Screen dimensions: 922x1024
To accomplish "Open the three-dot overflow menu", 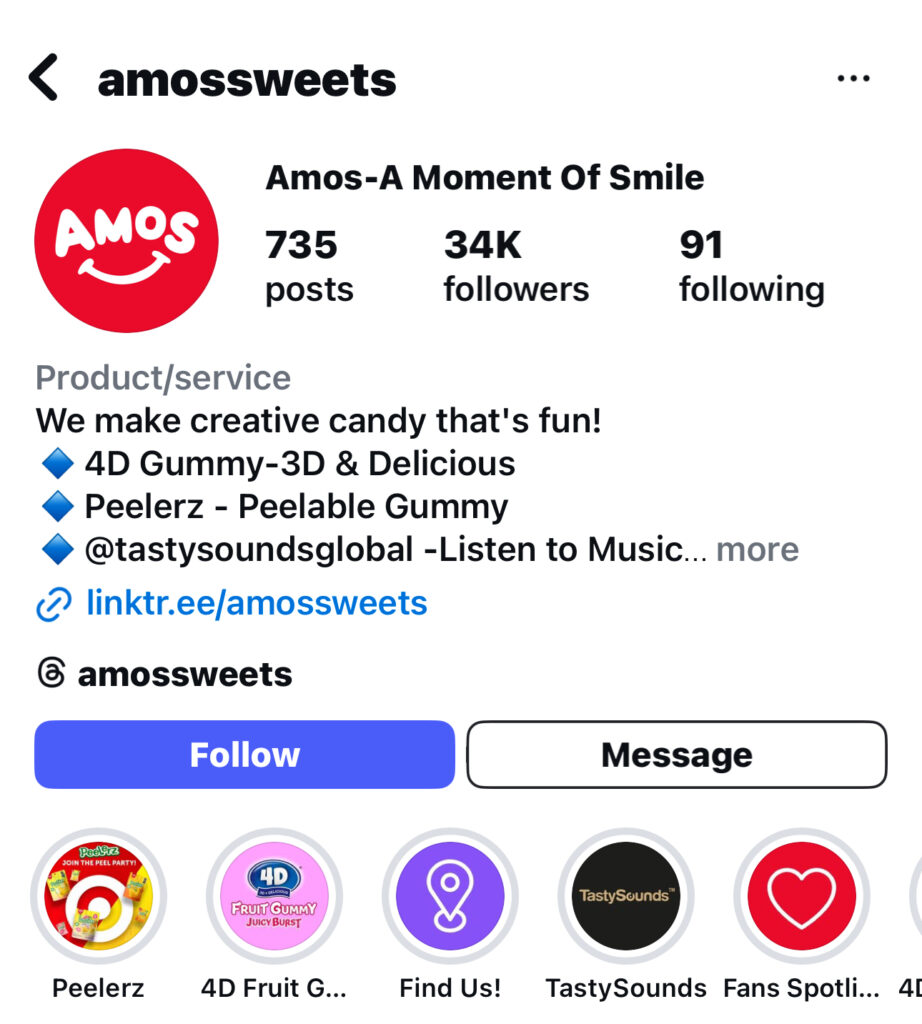I will tap(853, 79).
